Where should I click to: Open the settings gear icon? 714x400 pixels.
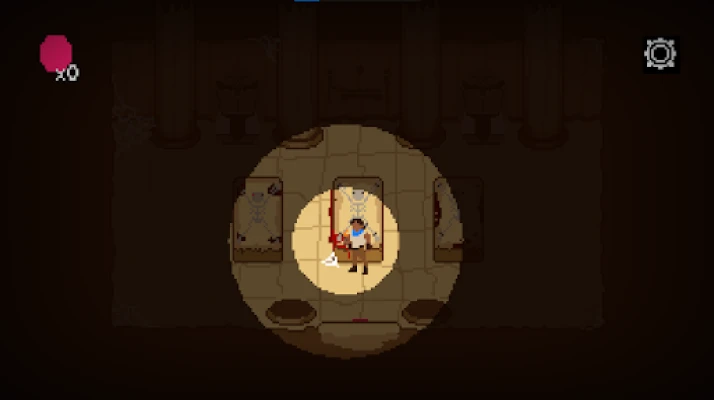pyautogui.click(x=660, y=54)
